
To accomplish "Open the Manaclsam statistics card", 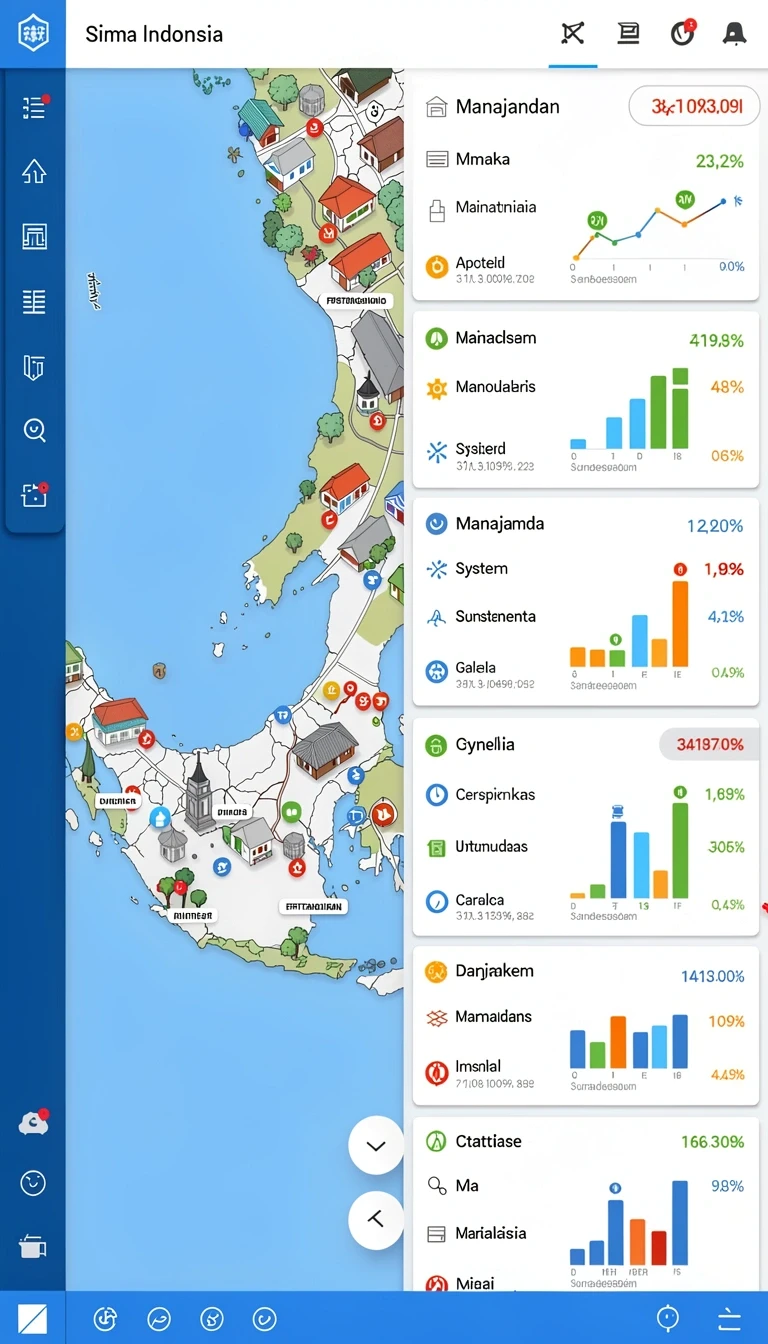I will [586, 399].
